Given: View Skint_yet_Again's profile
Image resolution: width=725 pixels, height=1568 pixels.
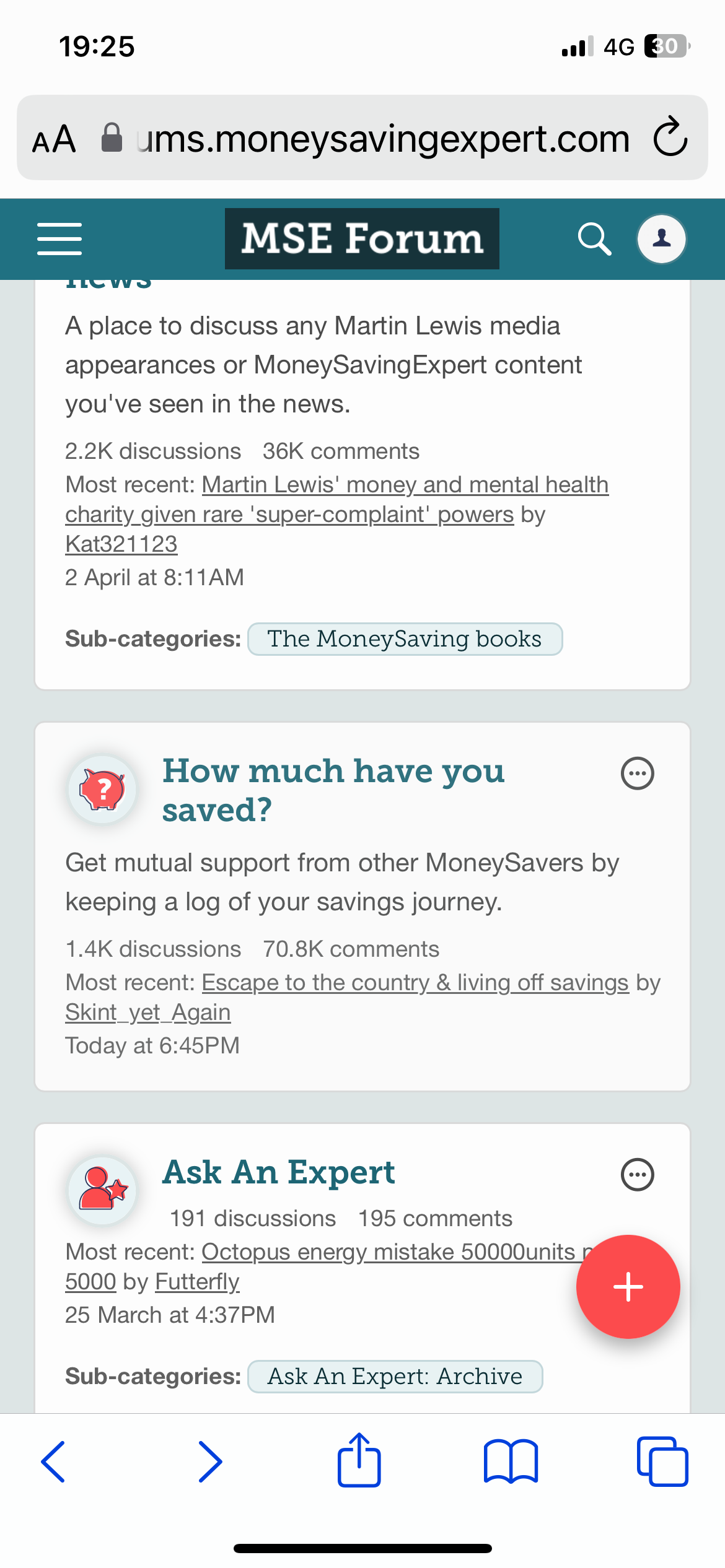Looking at the screenshot, I should pos(148,1012).
